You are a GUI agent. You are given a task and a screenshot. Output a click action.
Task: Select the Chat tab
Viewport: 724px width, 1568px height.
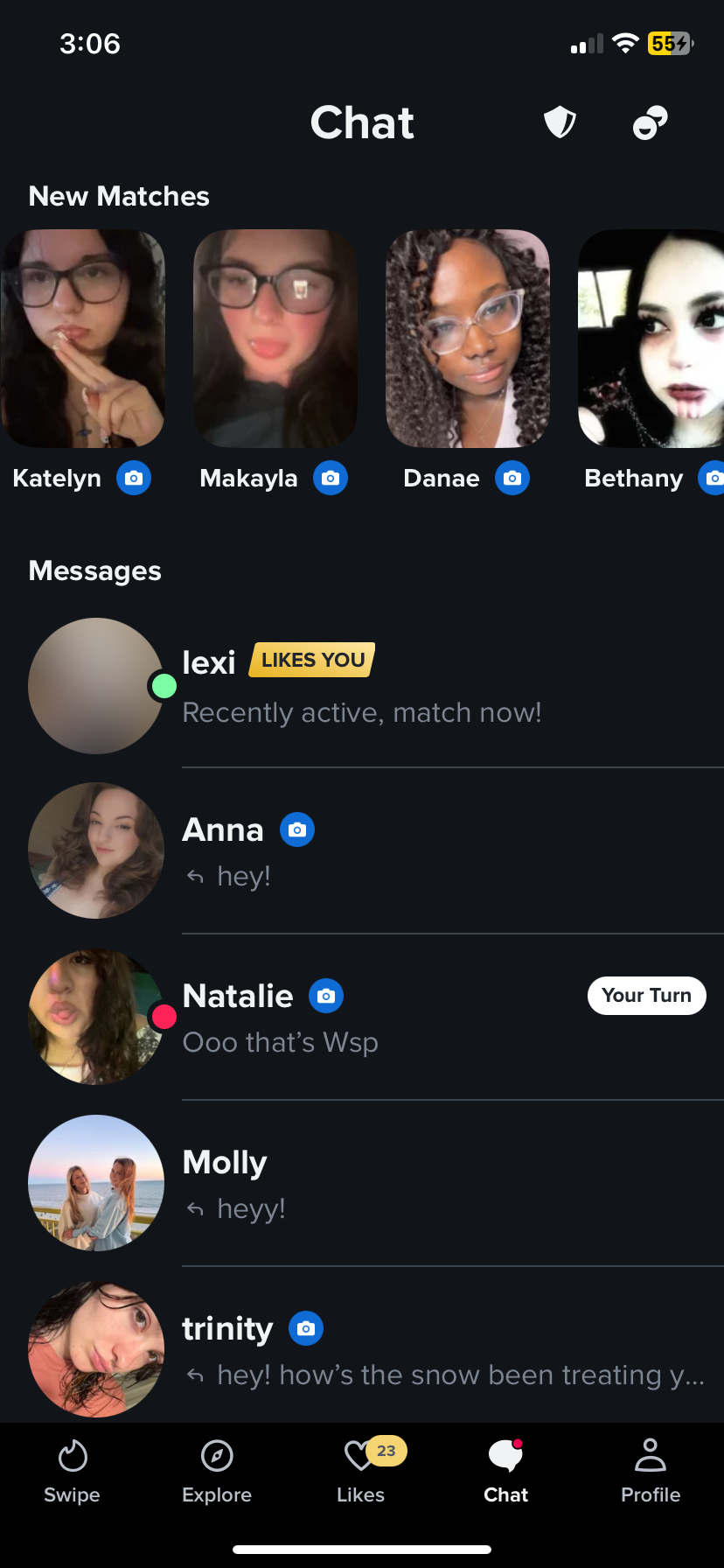point(506,1472)
